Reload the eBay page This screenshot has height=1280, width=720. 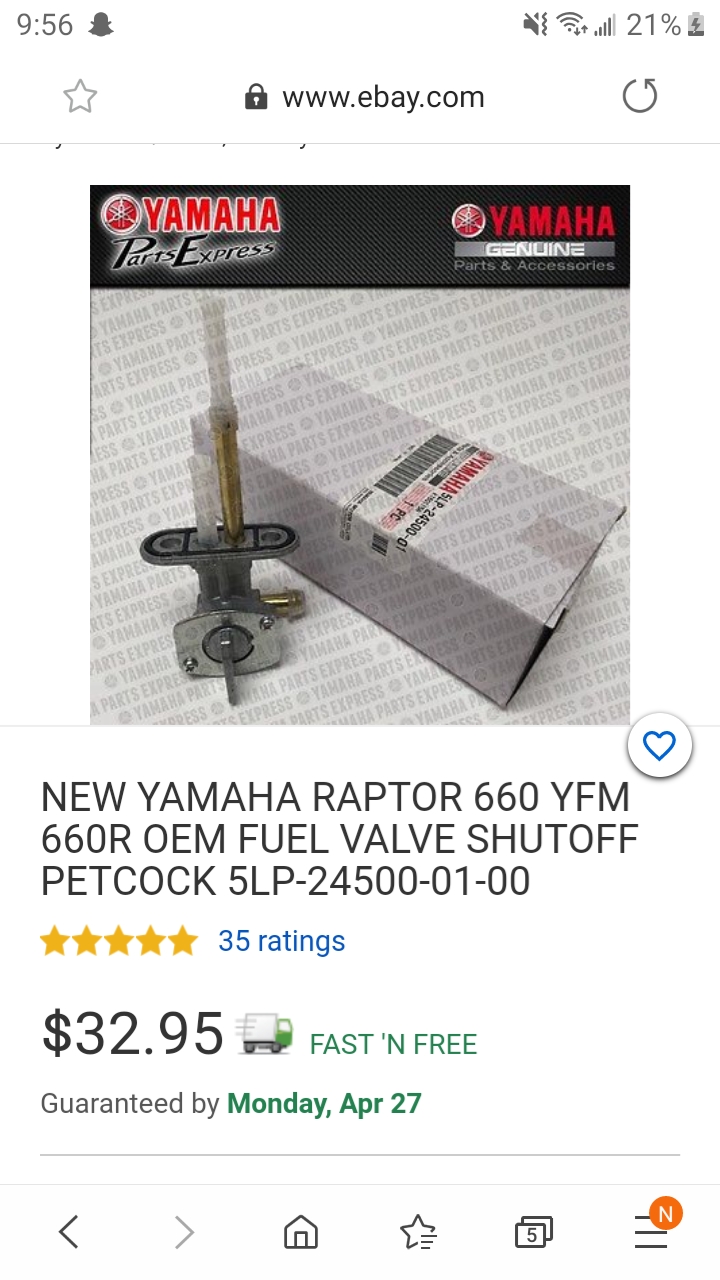[x=639, y=97]
